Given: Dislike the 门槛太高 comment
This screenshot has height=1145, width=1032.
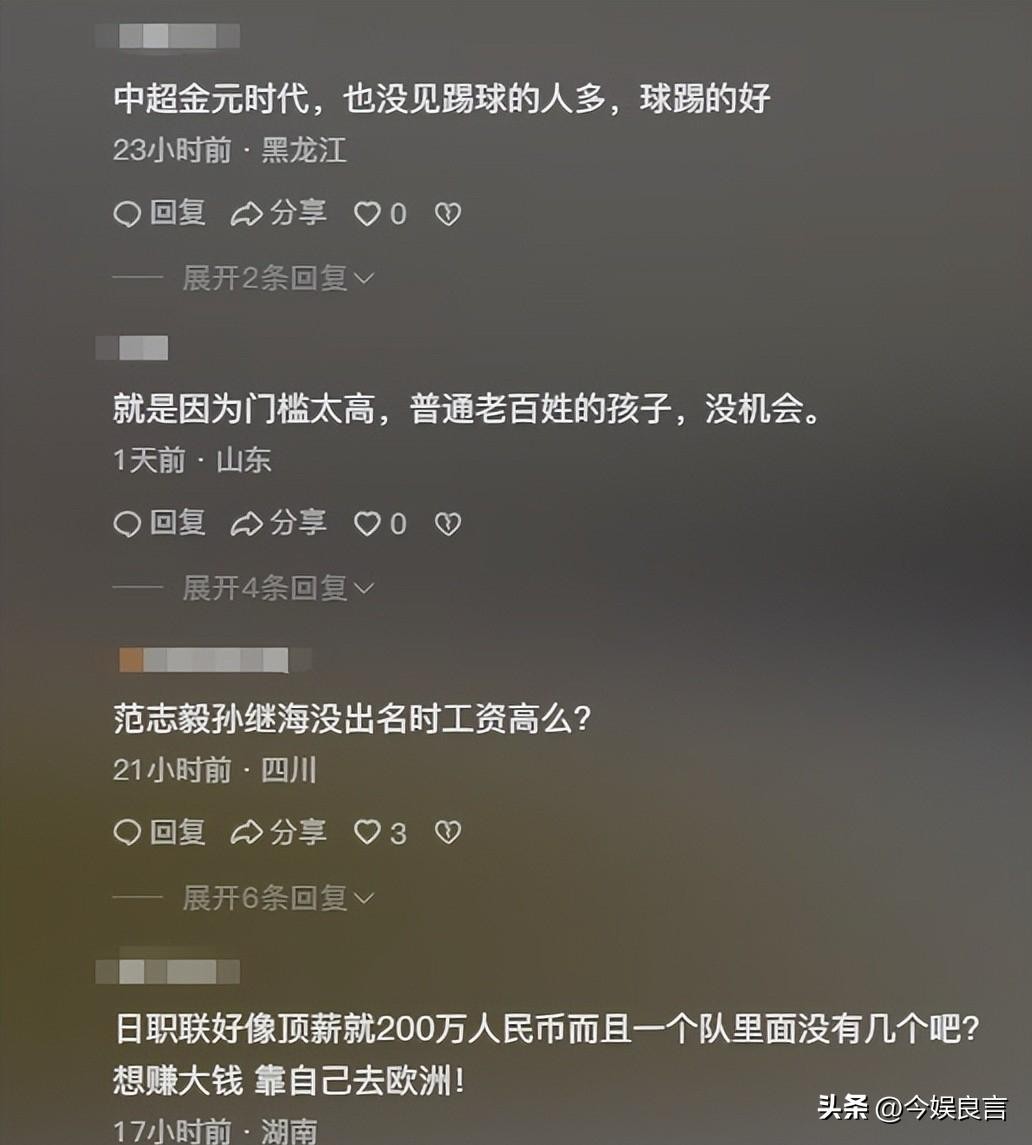Looking at the screenshot, I should click(x=447, y=523).
